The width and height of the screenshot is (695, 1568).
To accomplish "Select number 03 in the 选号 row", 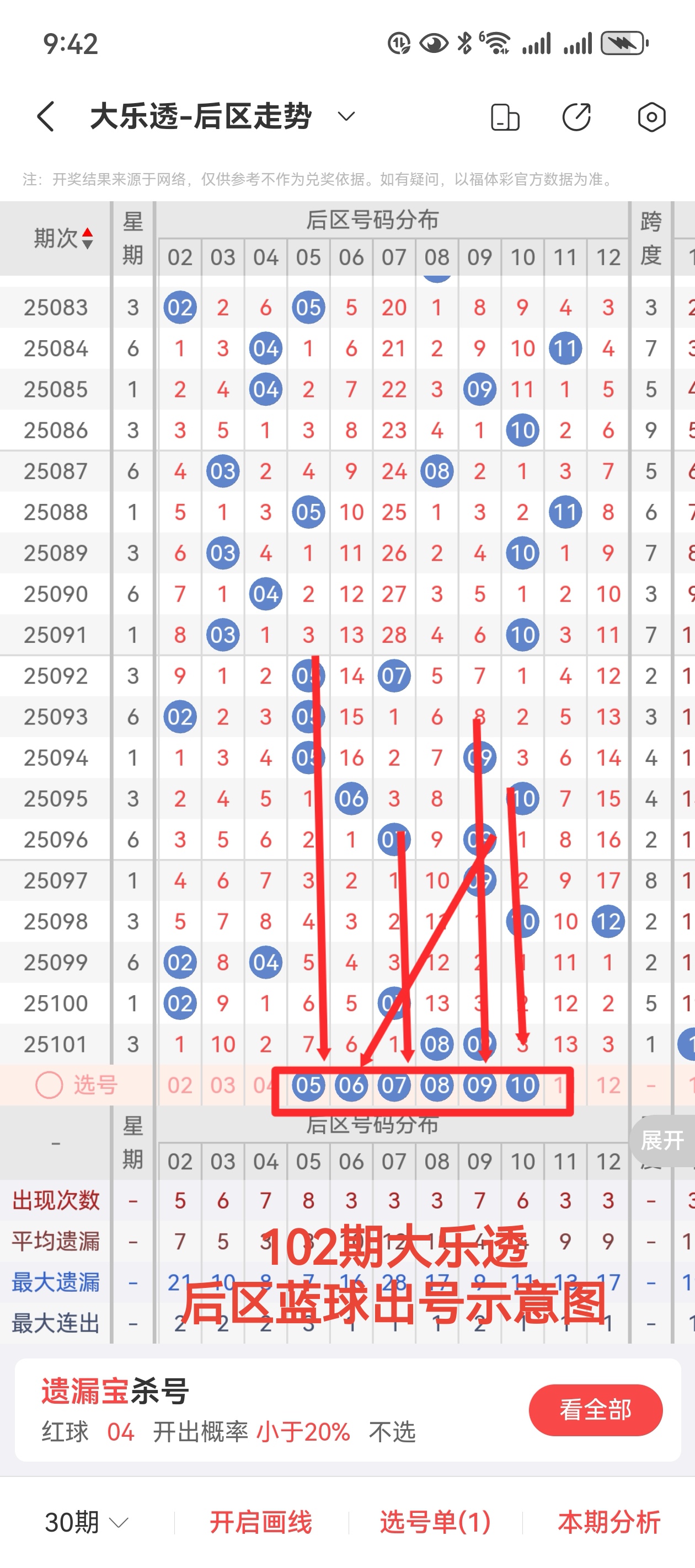I will (223, 1084).
